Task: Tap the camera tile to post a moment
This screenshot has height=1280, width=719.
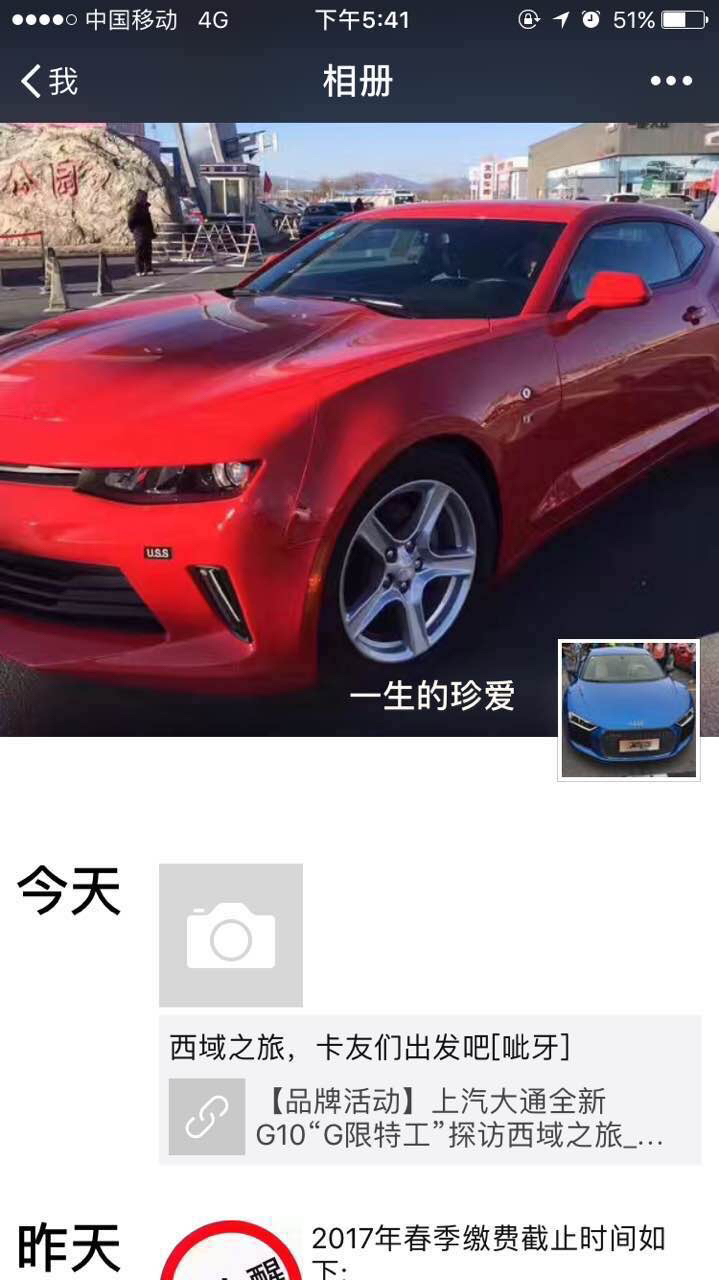Action: click(231, 935)
